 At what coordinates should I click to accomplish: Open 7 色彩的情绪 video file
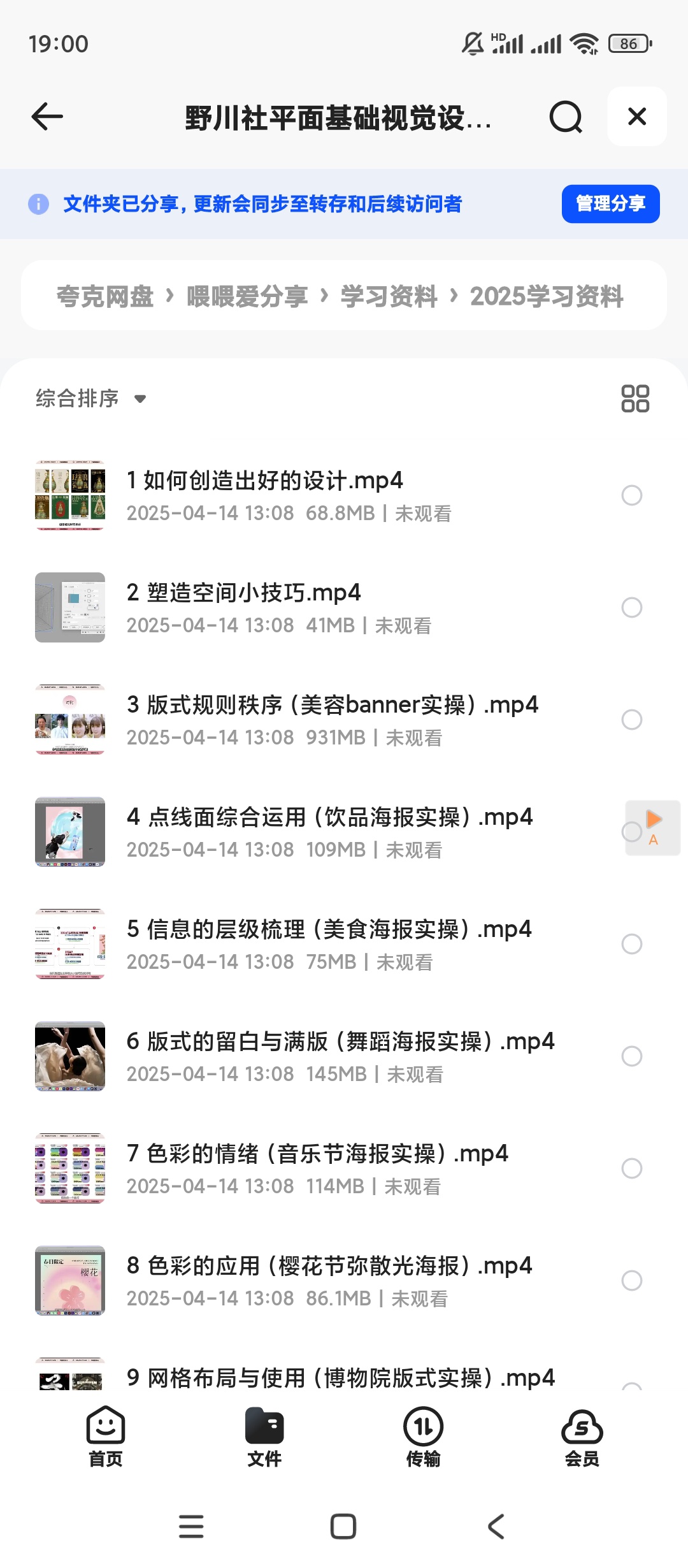coord(317,1154)
